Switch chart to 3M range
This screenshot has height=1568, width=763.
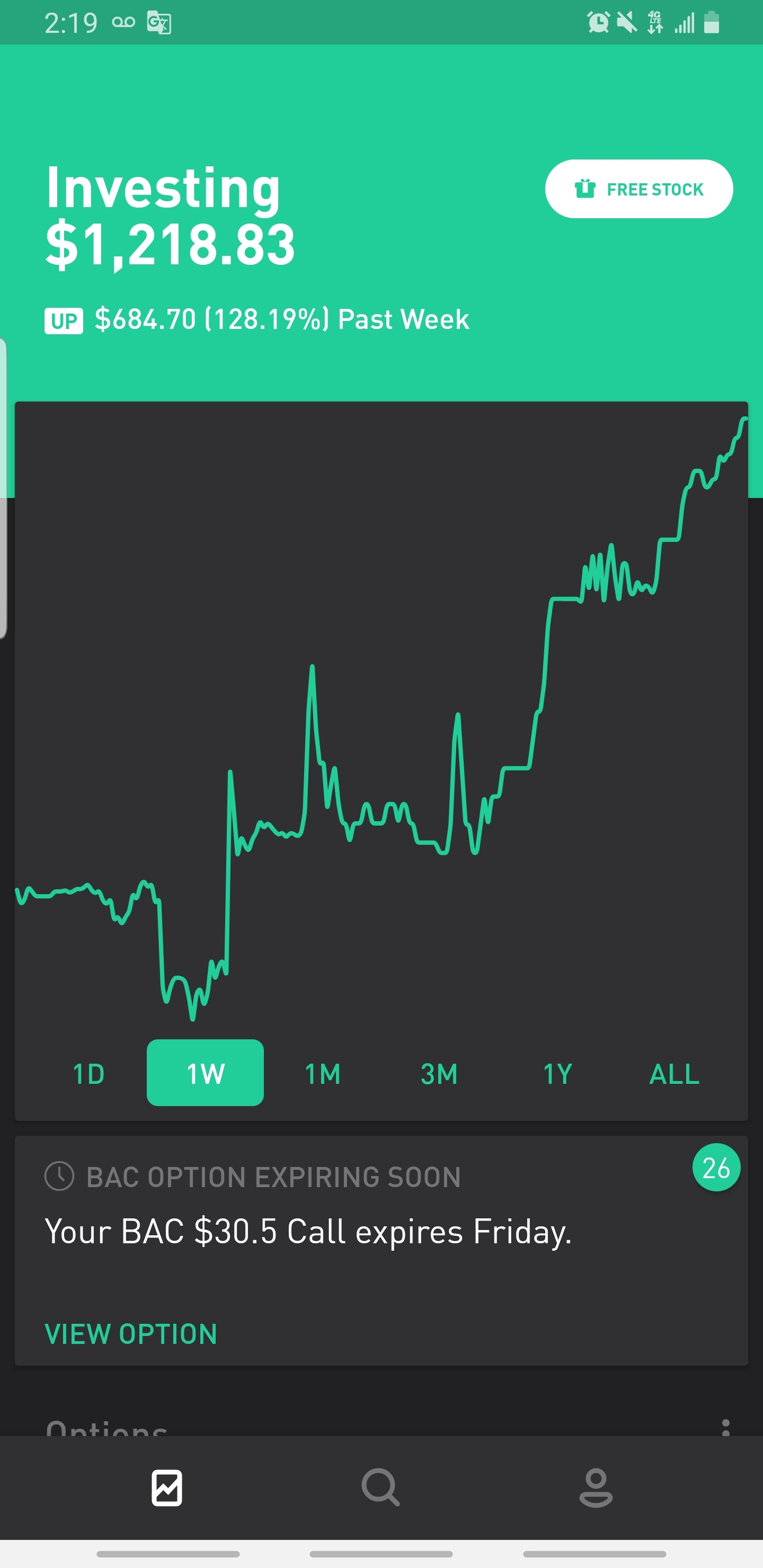coord(439,1074)
